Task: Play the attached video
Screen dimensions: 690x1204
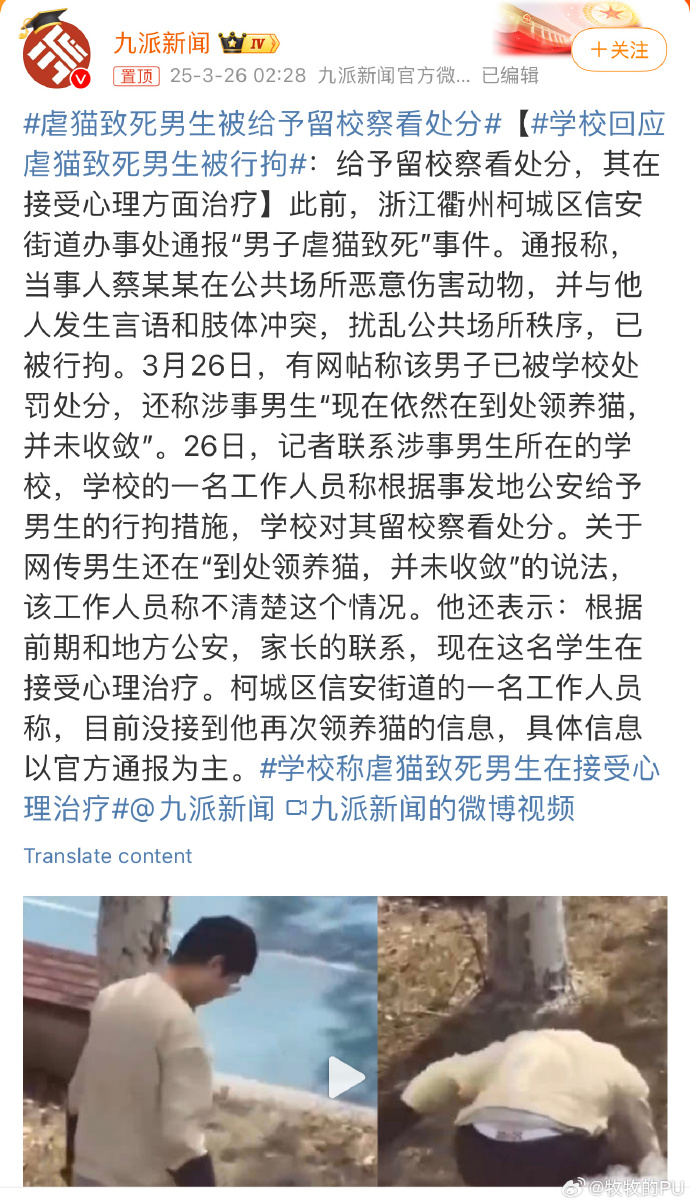Action: point(345,1077)
